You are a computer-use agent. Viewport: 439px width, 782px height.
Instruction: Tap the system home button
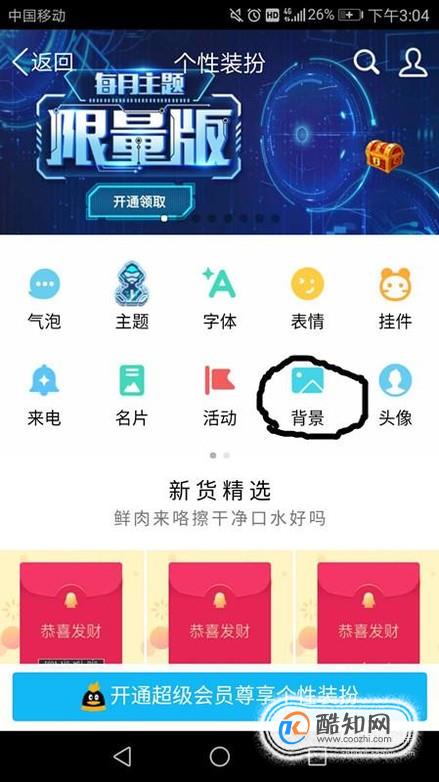(220, 757)
